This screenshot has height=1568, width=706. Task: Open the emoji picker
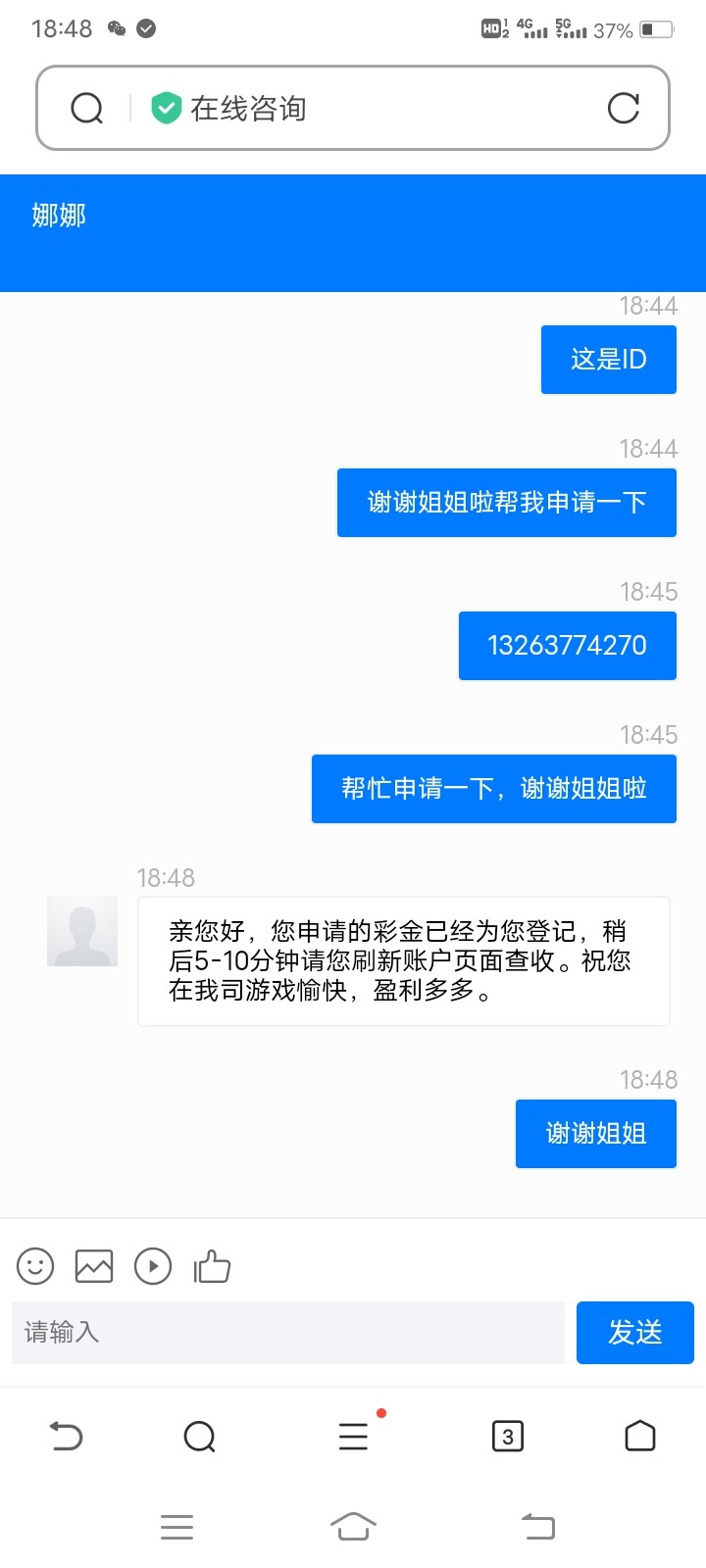pos(34,1265)
